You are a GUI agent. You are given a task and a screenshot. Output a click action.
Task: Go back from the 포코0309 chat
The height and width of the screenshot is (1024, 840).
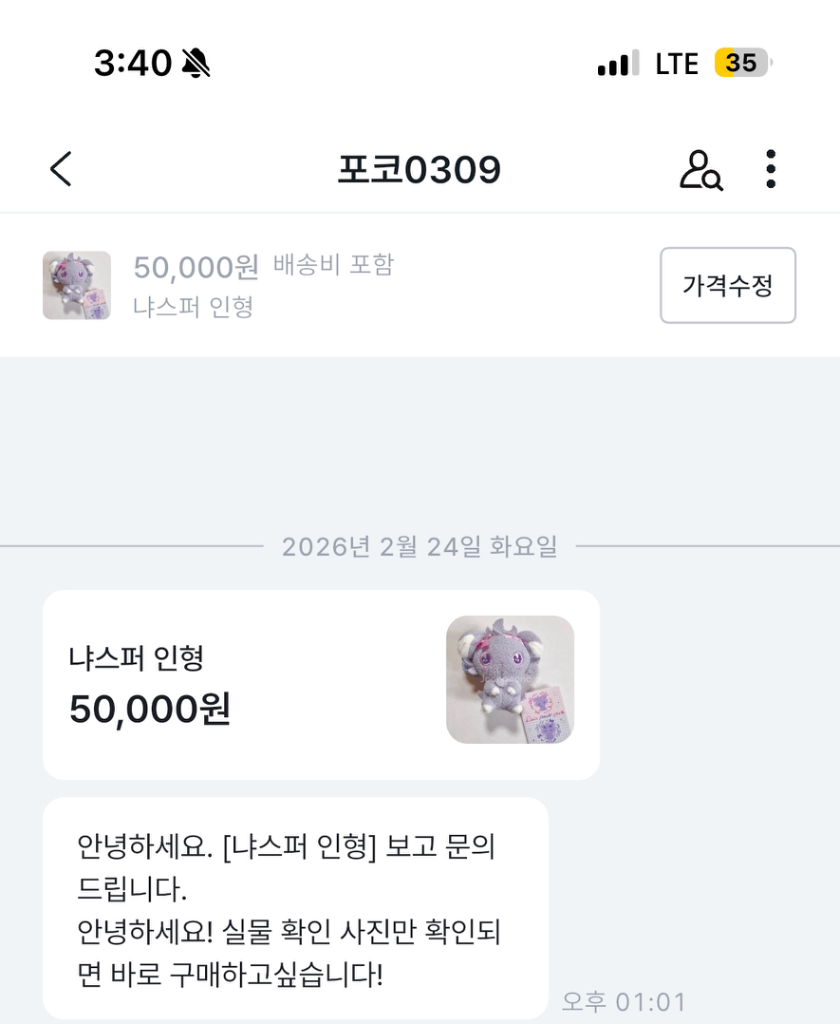pos(61,169)
